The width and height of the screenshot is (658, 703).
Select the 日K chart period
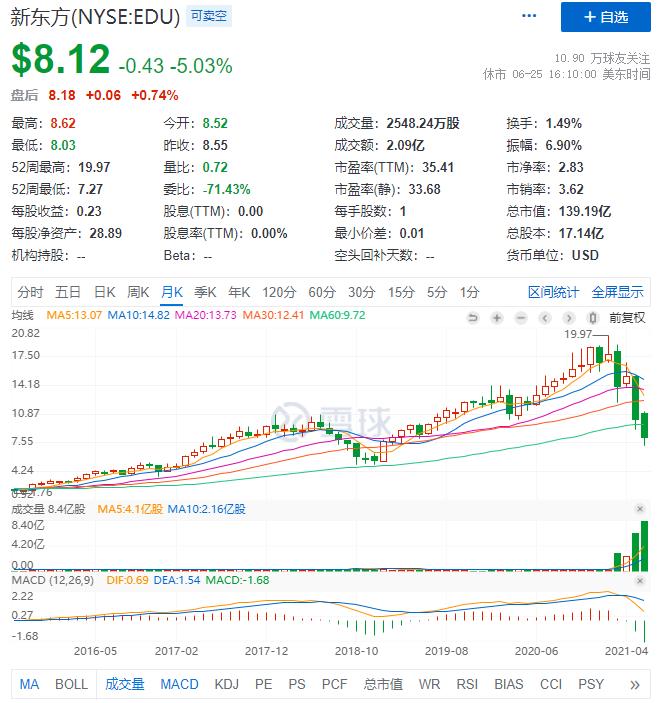(104, 292)
